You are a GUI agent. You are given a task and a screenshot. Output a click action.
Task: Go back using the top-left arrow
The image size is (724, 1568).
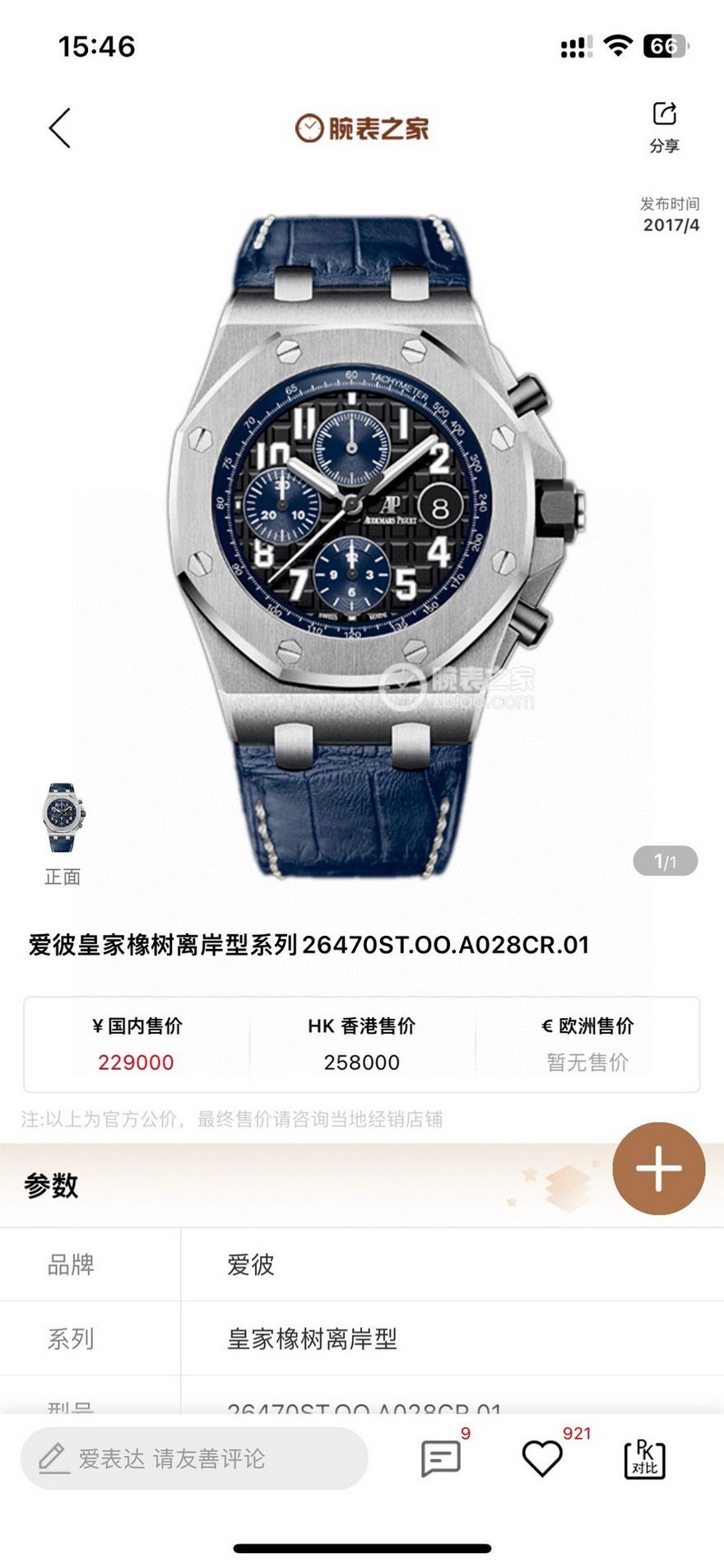60,128
